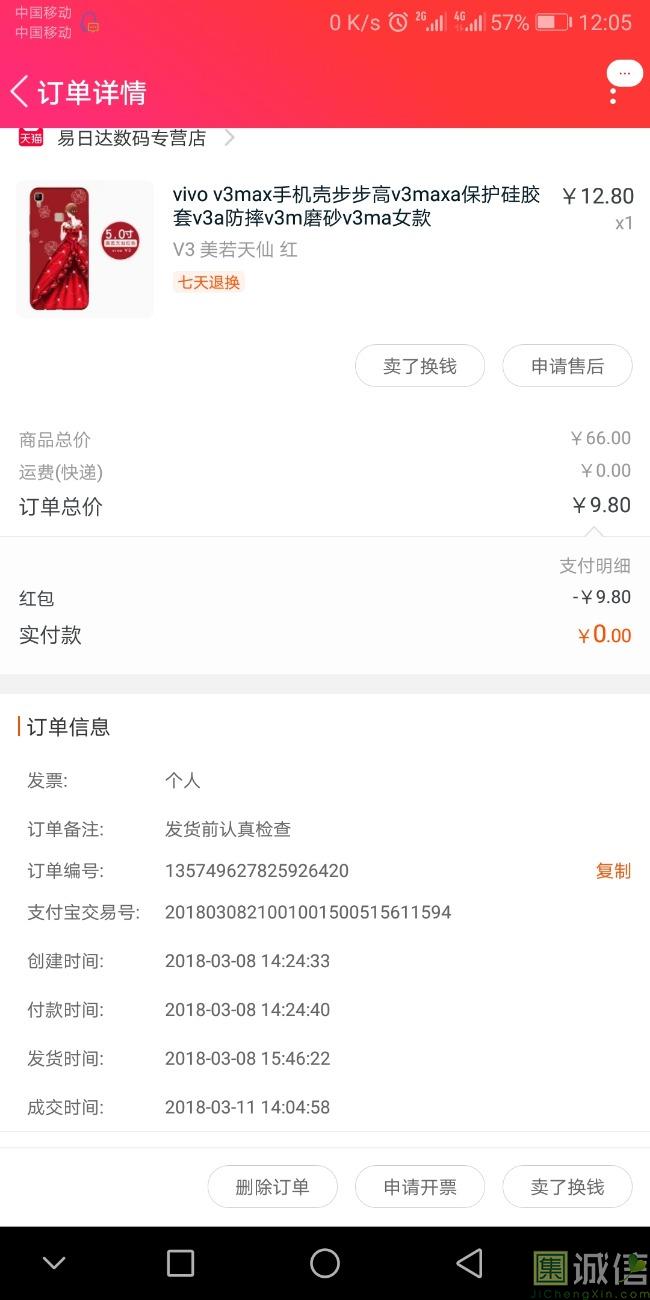The height and width of the screenshot is (1300, 650).
Task: Delete this order with 删除订单
Action: tap(272, 1187)
